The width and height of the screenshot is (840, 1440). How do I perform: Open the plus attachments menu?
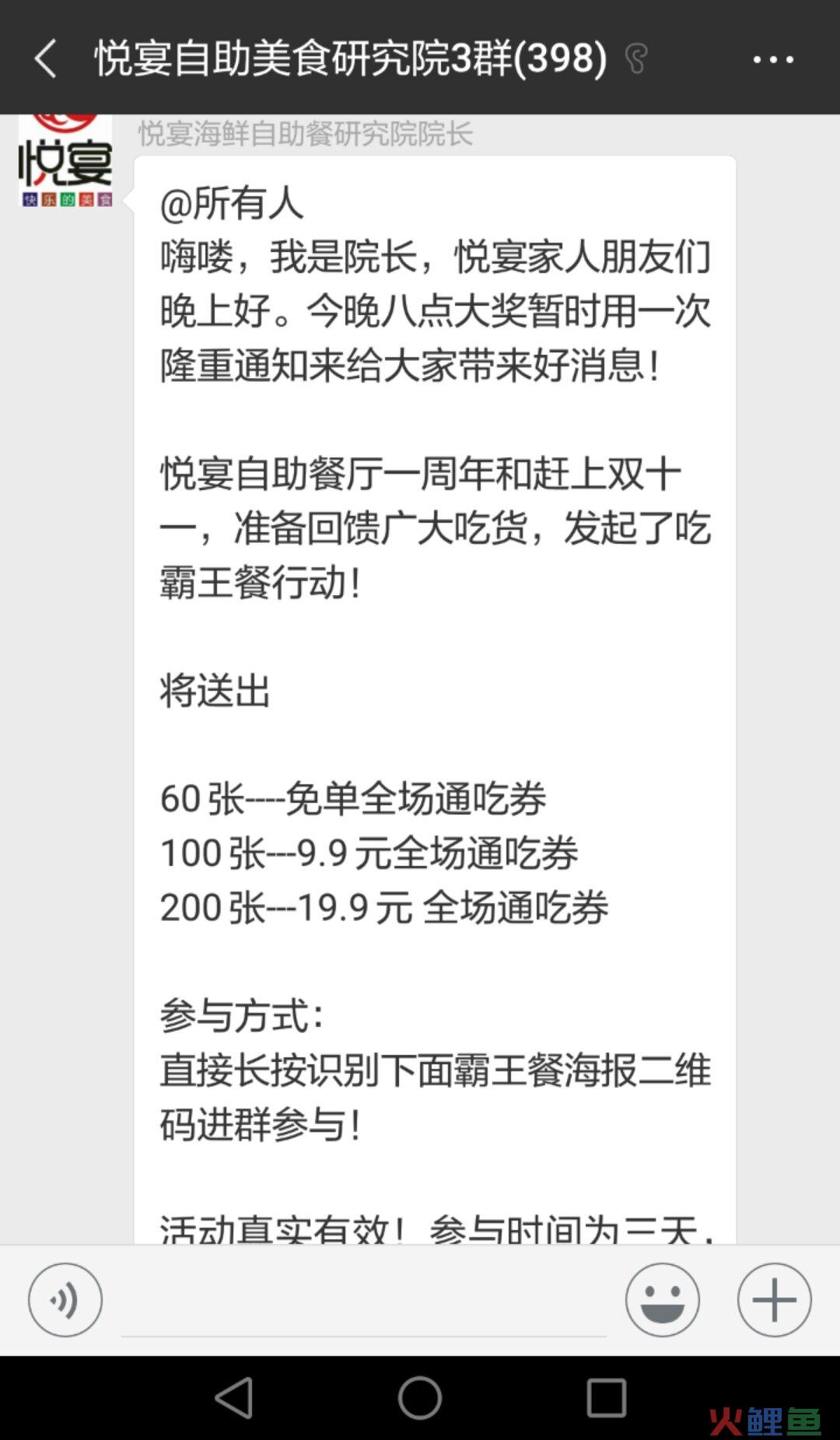(x=774, y=1300)
